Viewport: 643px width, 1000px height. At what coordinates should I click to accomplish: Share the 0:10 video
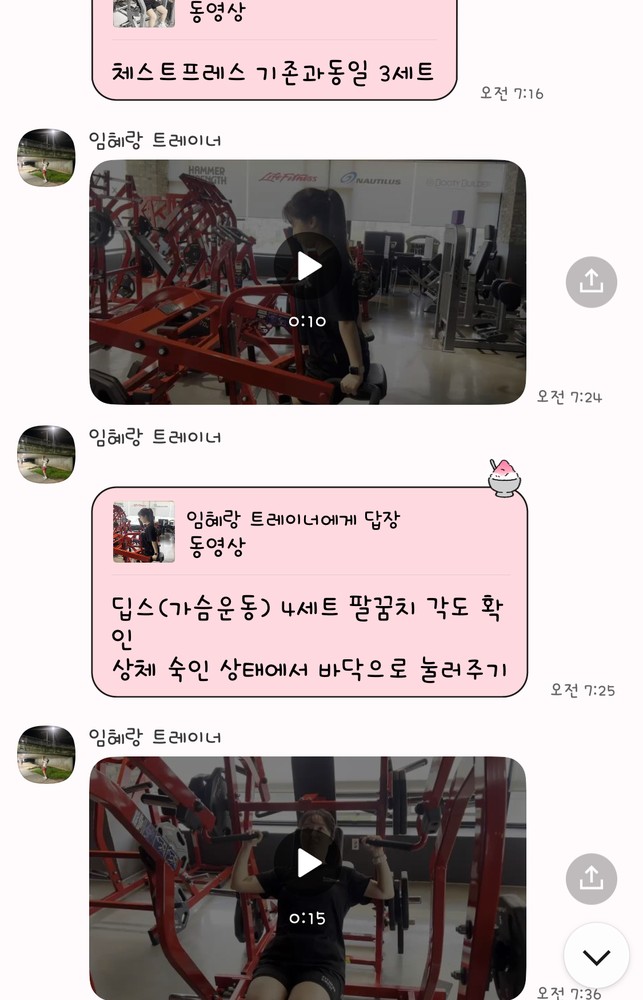[x=591, y=282]
